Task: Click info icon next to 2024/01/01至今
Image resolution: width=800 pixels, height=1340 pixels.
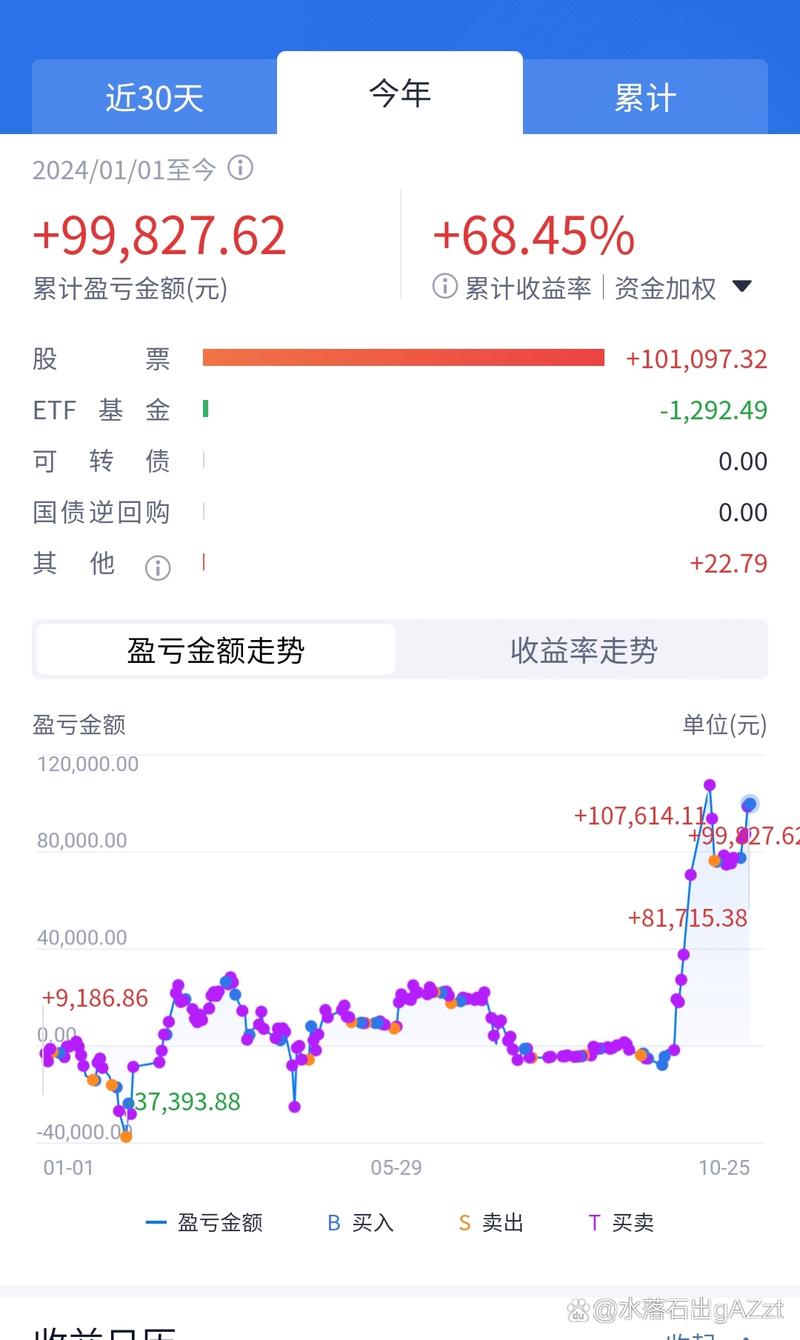Action: pyautogui.click(x=241, y=169)
